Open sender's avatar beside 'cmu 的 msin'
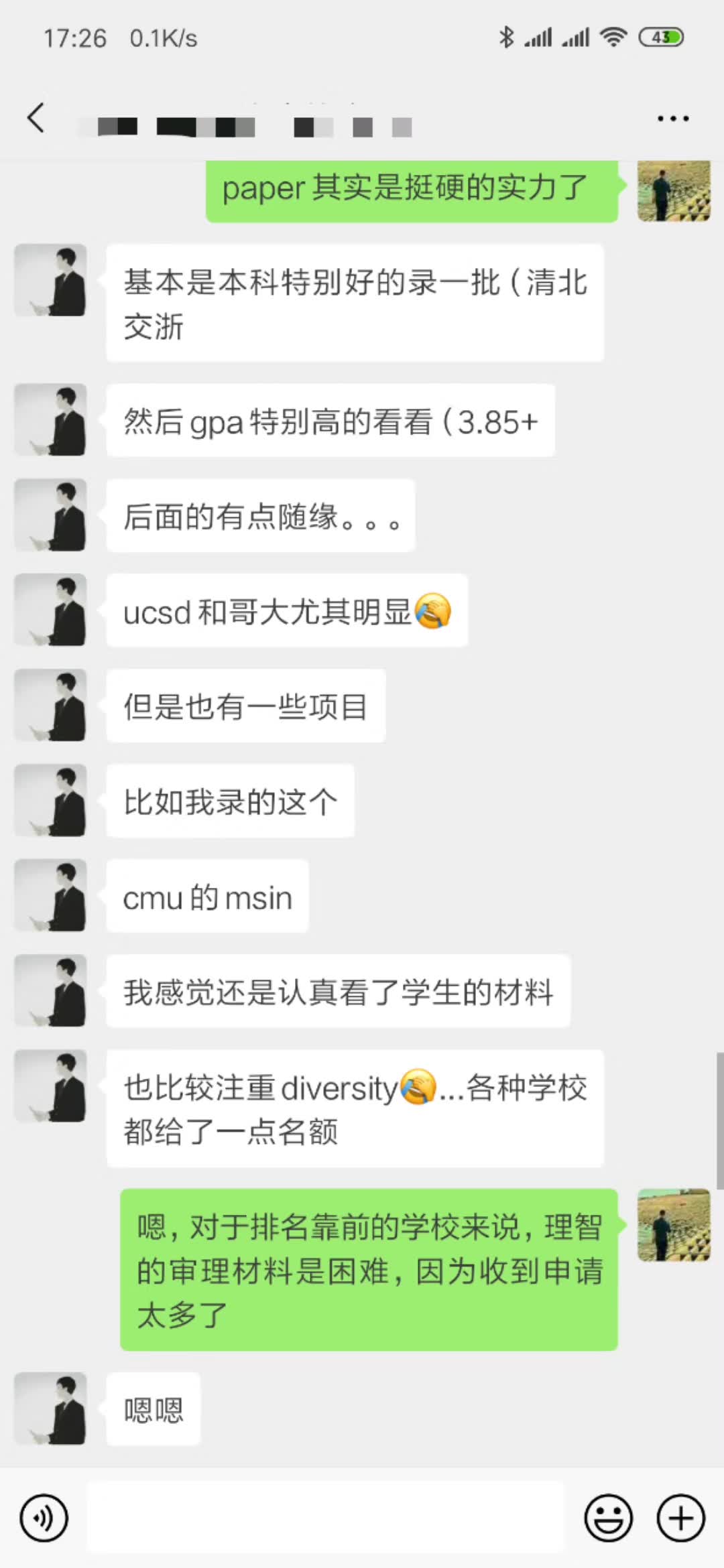Screen dimensions: 724x1568 tap(51, 896)
